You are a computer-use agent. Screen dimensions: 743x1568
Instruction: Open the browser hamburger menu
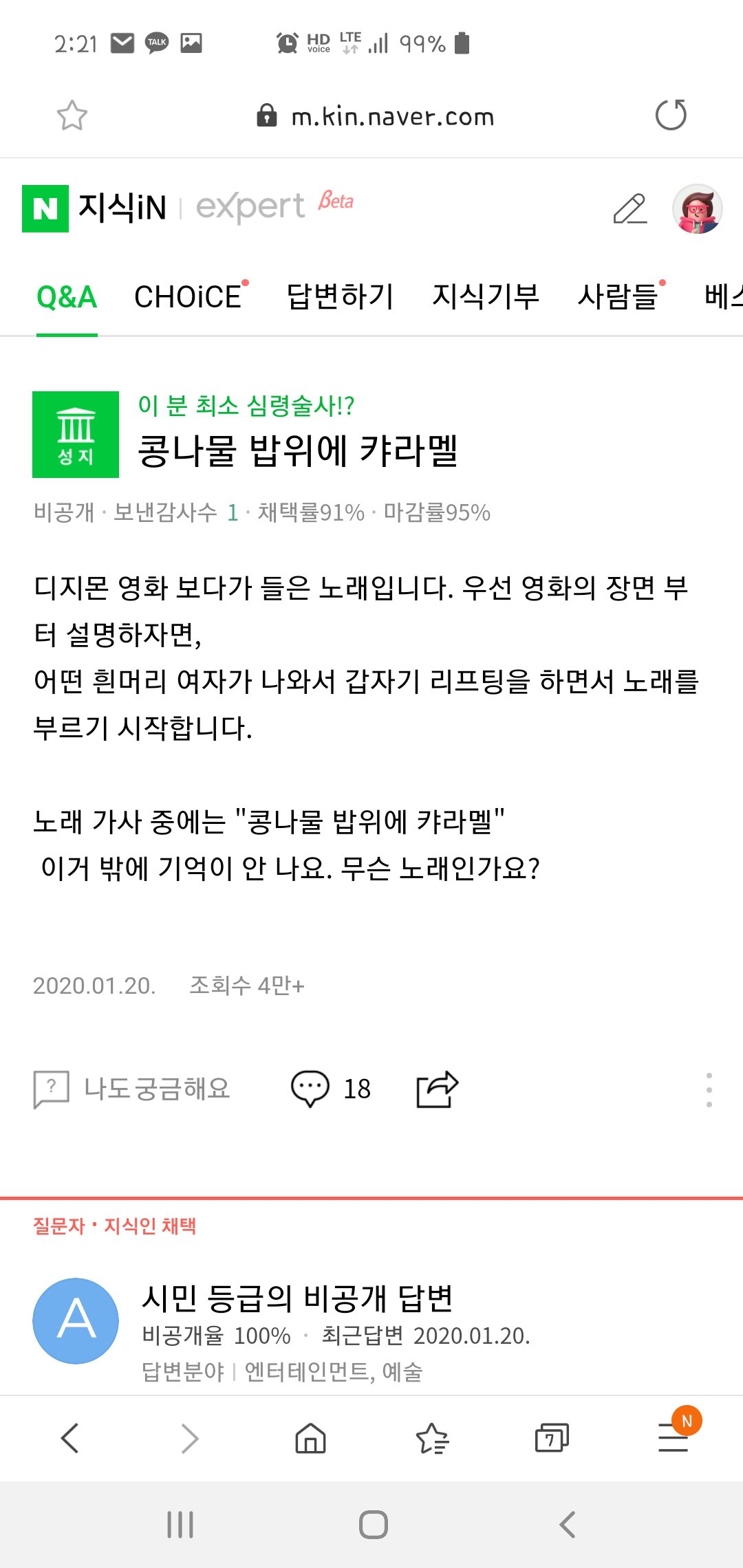click(x=673, y=1438)
